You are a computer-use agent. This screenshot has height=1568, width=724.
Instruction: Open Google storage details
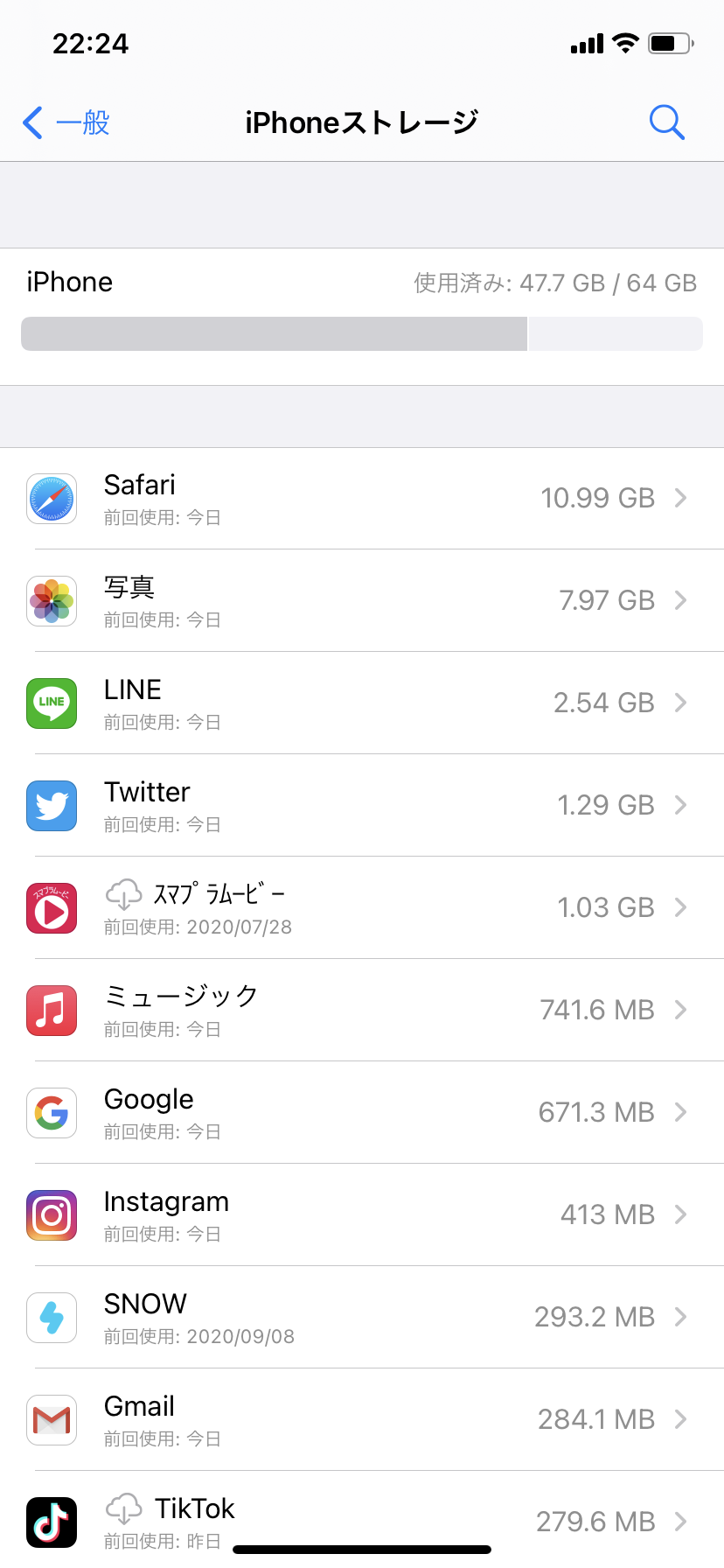pos(362,1113)
